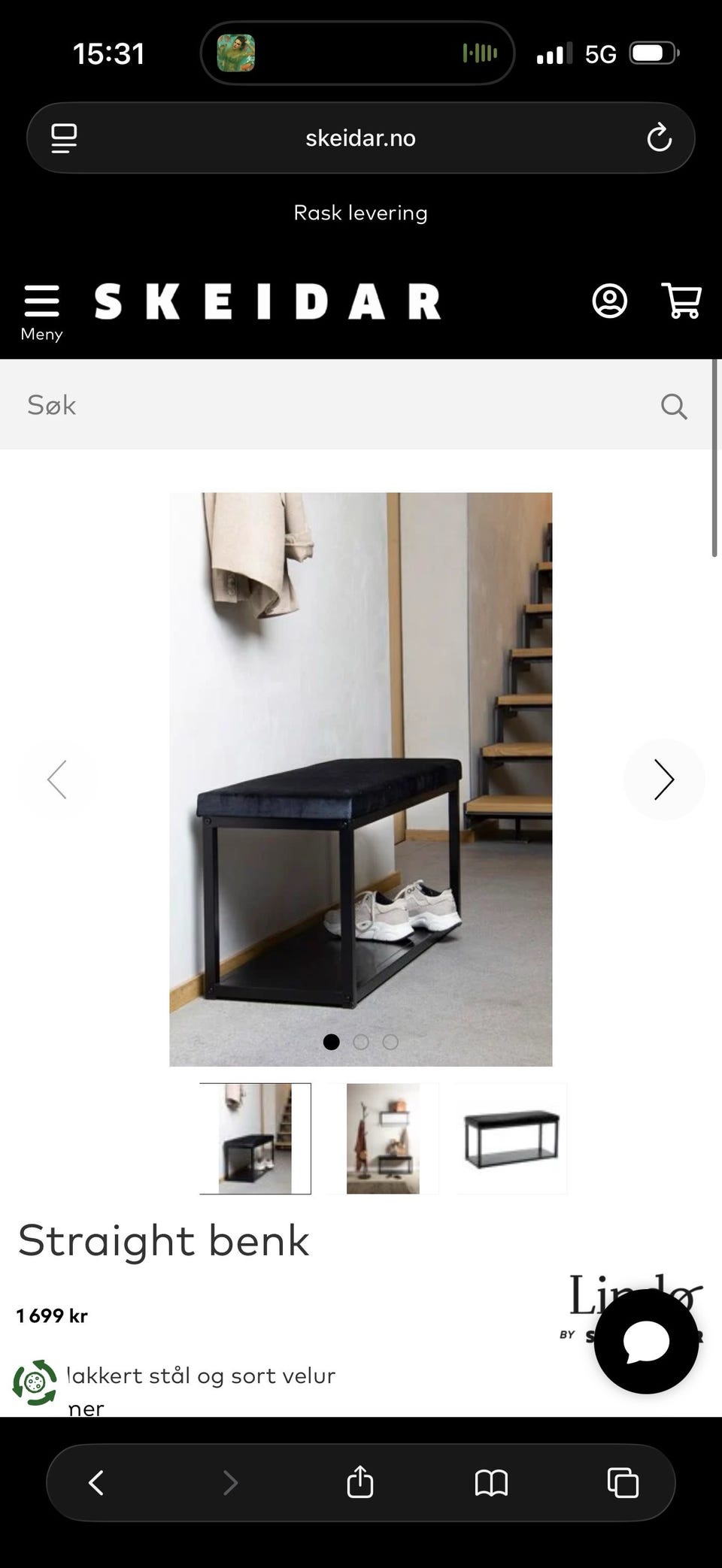Open Safari bookmarks from the toolbar
Screen dimensions: 722x1568
(490, 1483)
